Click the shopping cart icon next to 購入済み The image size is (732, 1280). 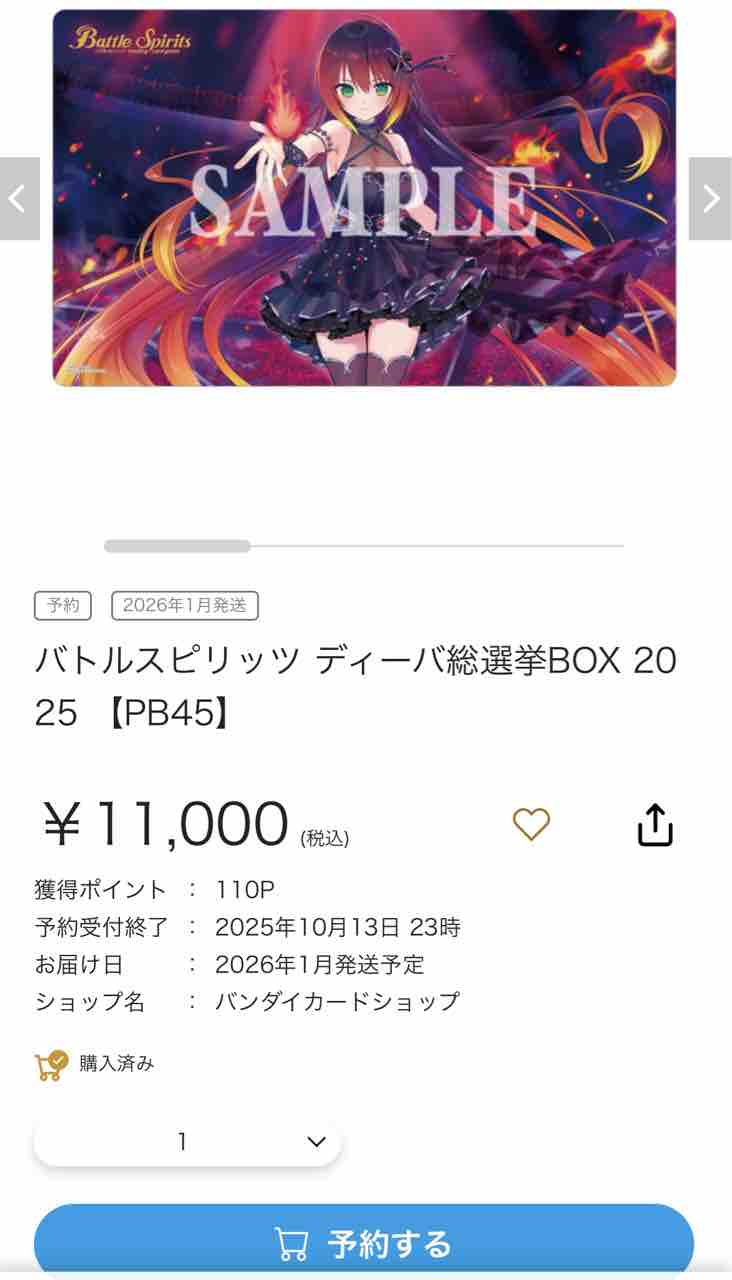coord(51,1063)
